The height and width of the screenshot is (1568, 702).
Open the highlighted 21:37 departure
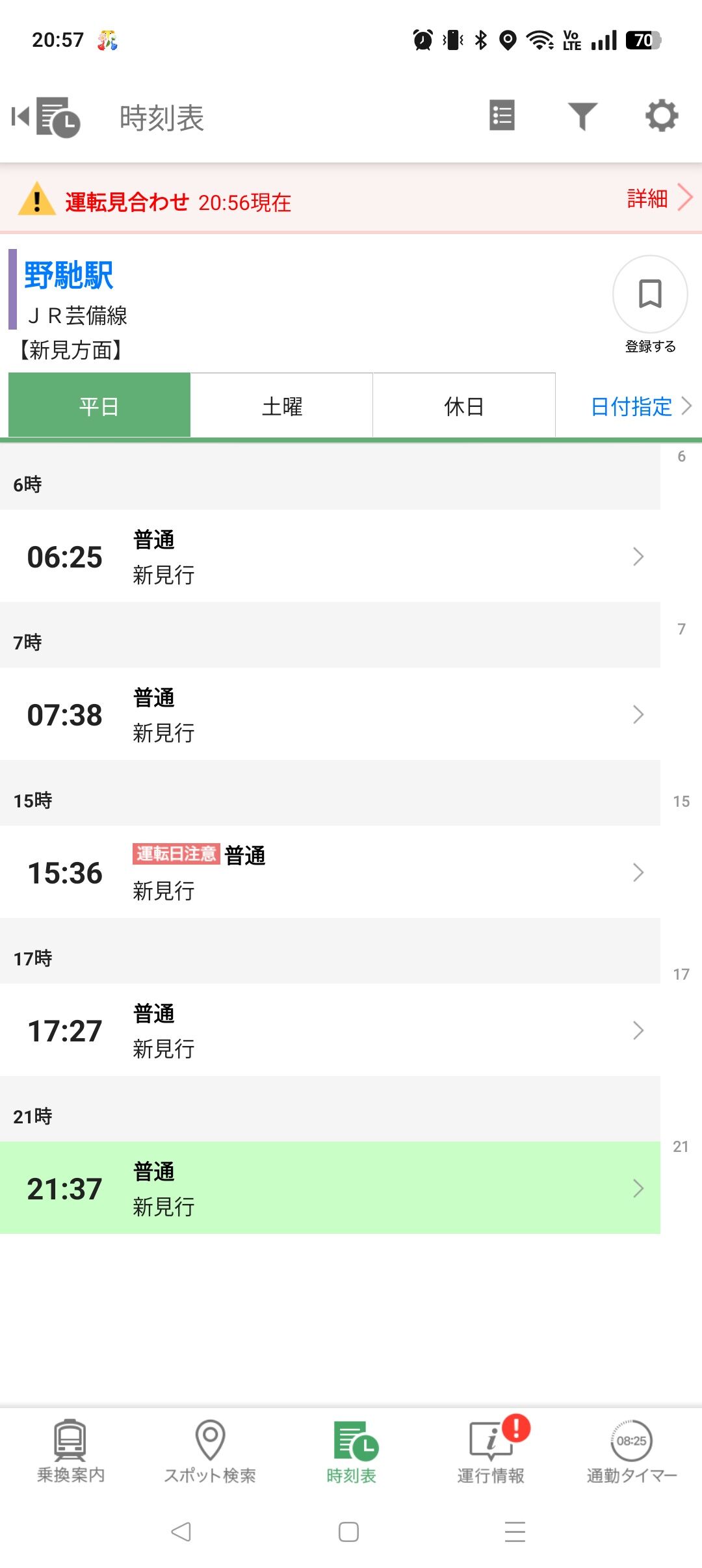pos(330,1188)
